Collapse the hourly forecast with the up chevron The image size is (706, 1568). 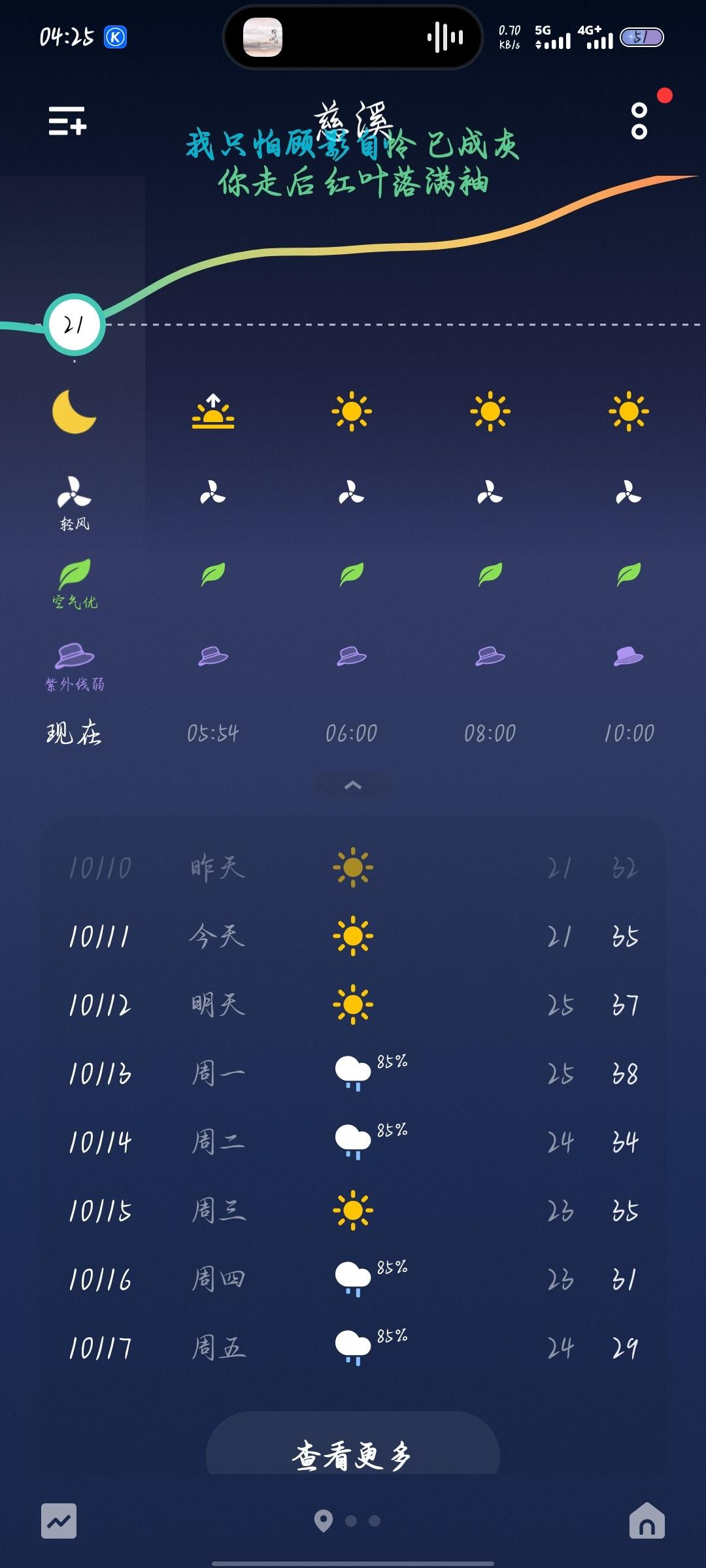353,785
